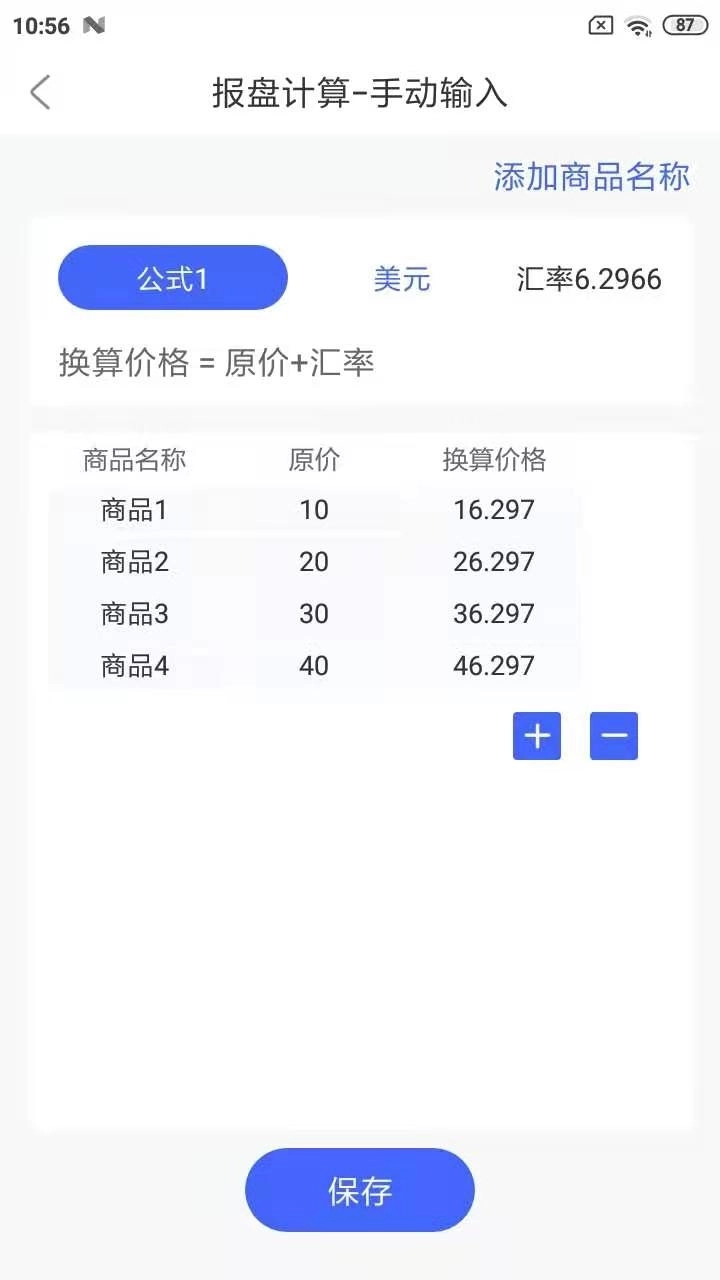
Task: Tap the minus icon to remove a row
Action: tap(613, 736)
